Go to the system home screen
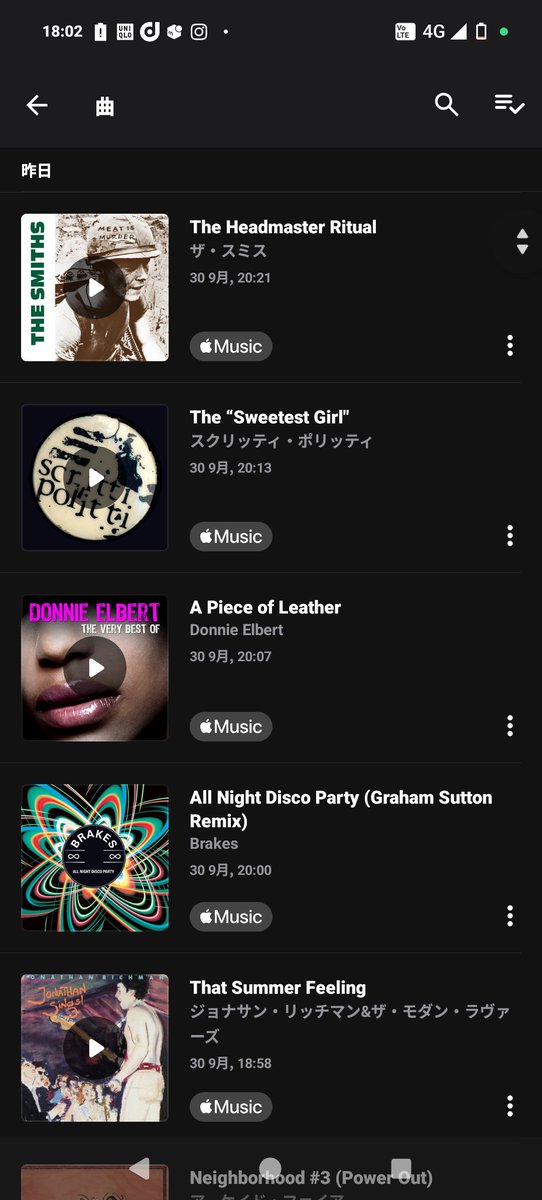Screen dimensions: 542x1200 pos(270,1169)
